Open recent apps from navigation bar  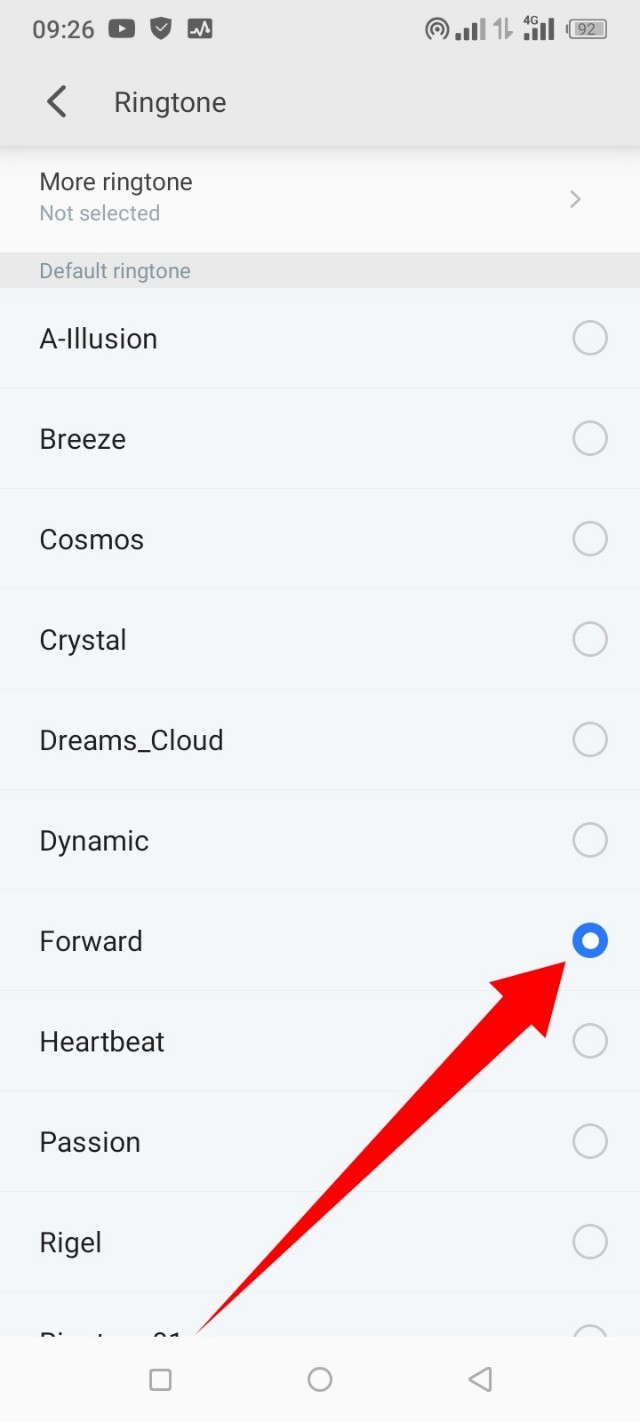click(160, 1380)
